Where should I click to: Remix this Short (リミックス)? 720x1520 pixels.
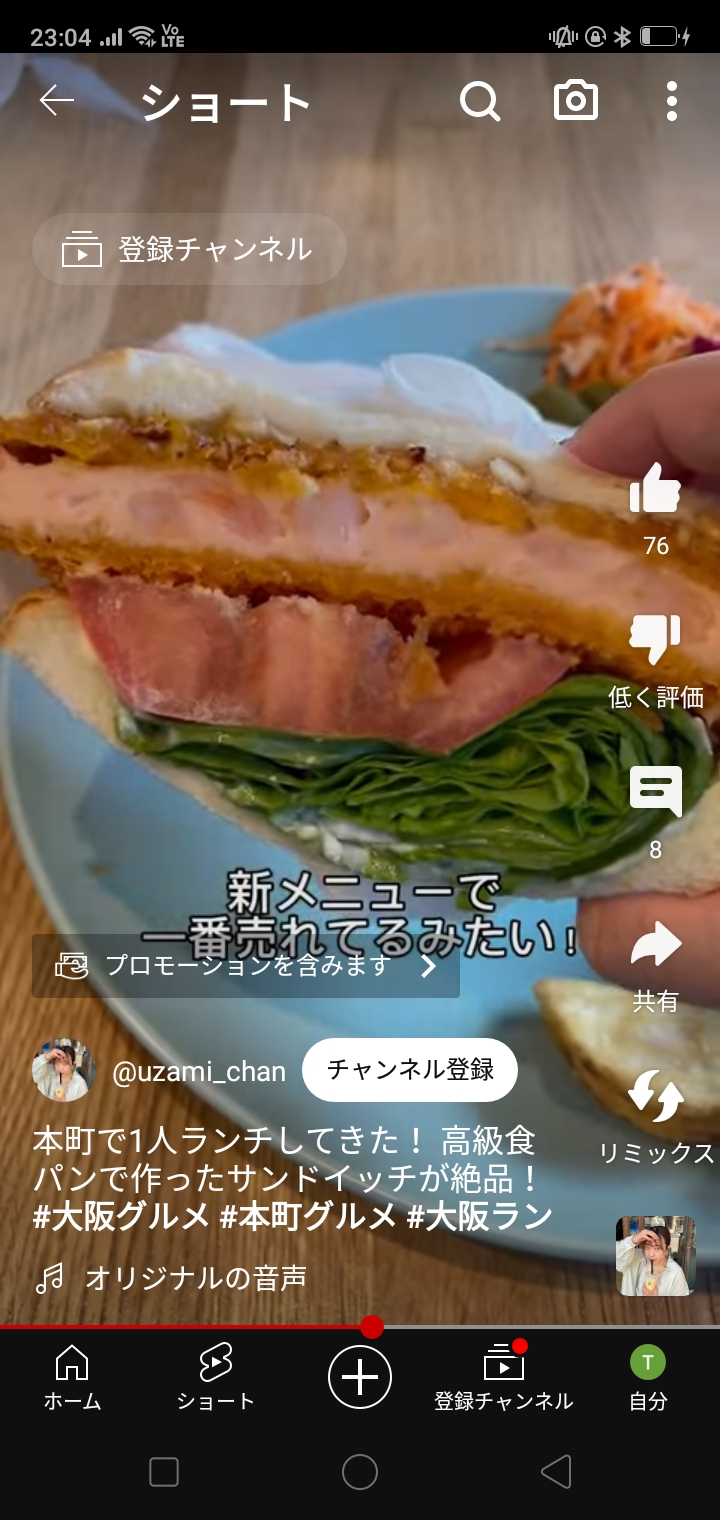656,1097
